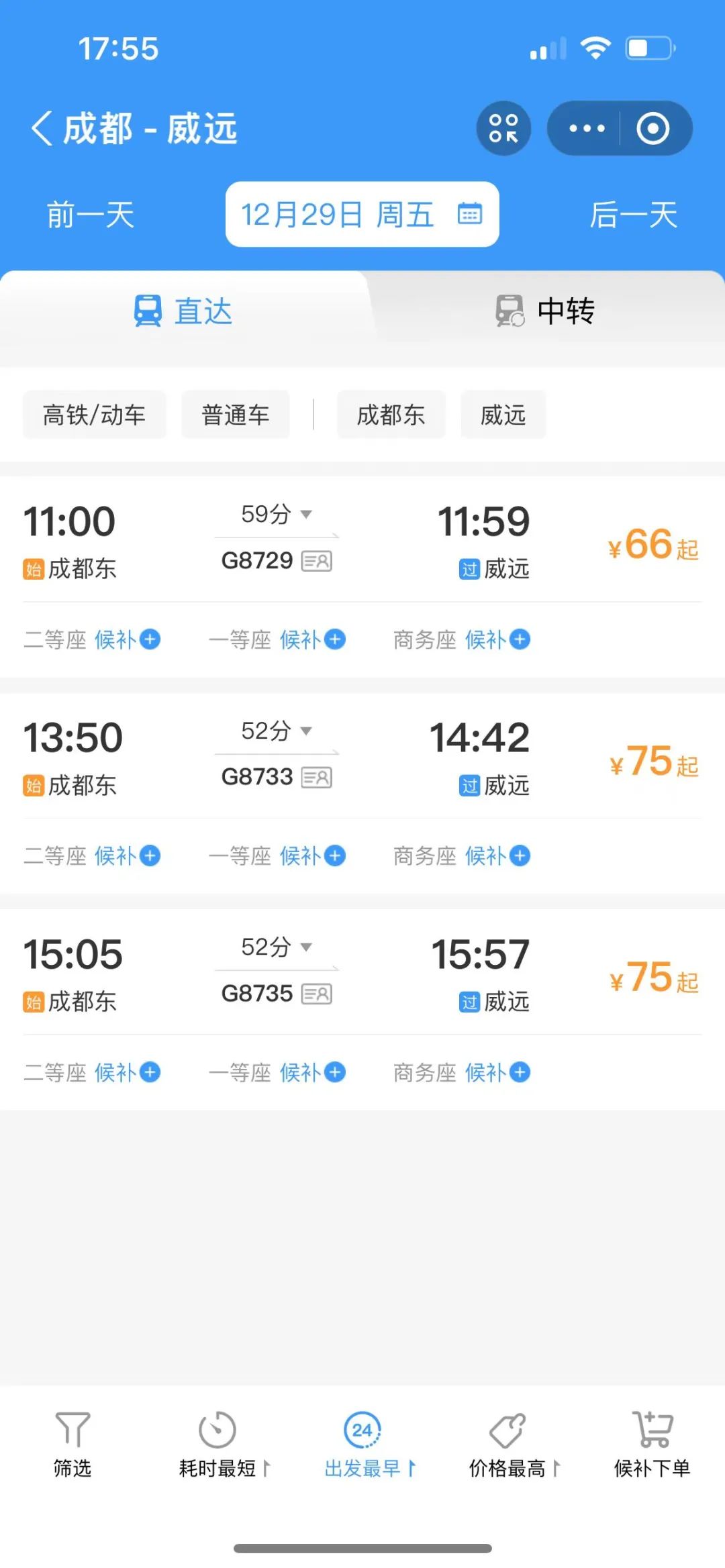This screenshot has width=725, height=1568.
Task: Open the calendar date picker icon
Action: pyautogui.click(x=470, y=213)
